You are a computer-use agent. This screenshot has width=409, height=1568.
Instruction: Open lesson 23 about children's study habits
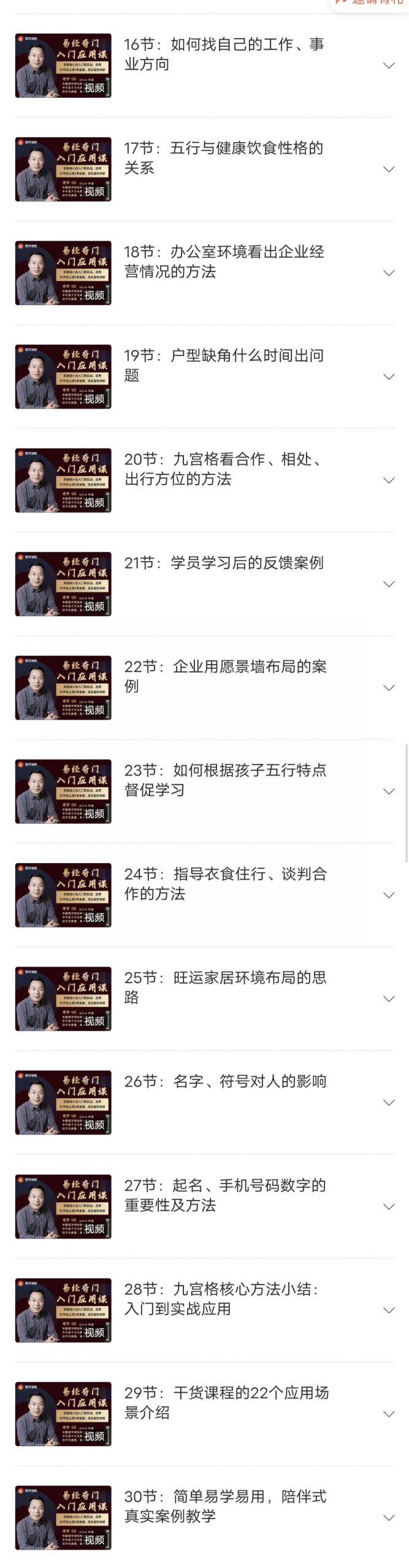point(224,780)
